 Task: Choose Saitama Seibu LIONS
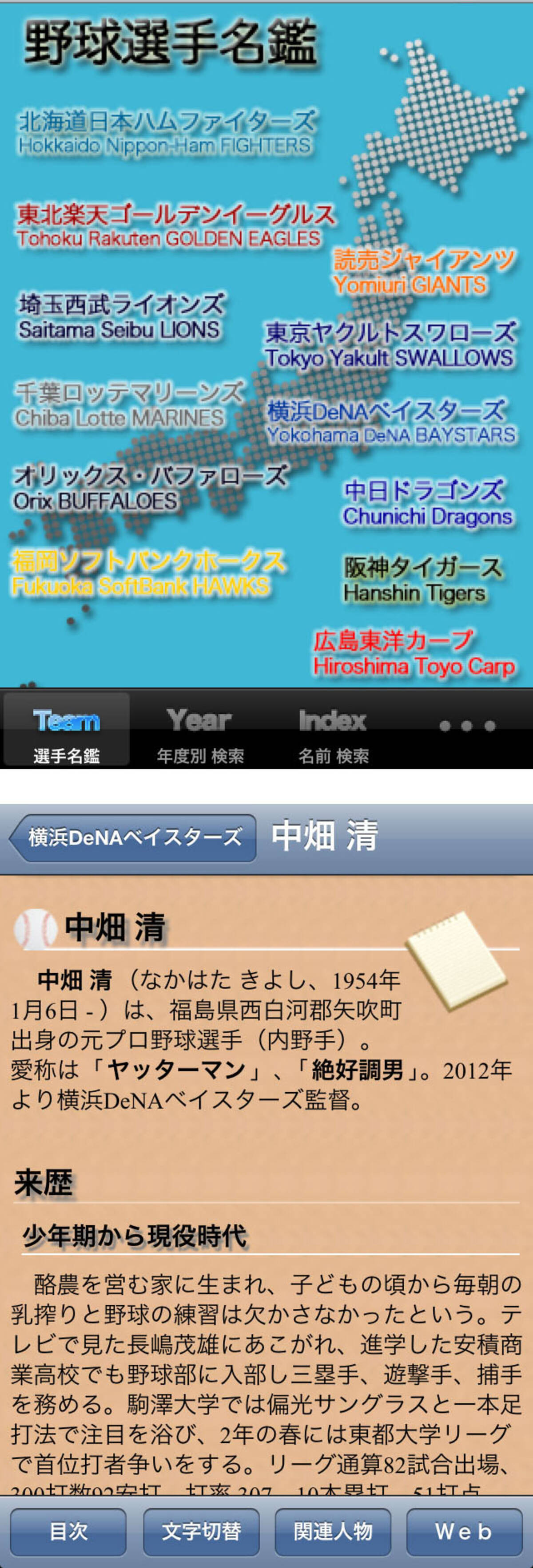coord(120,317)
